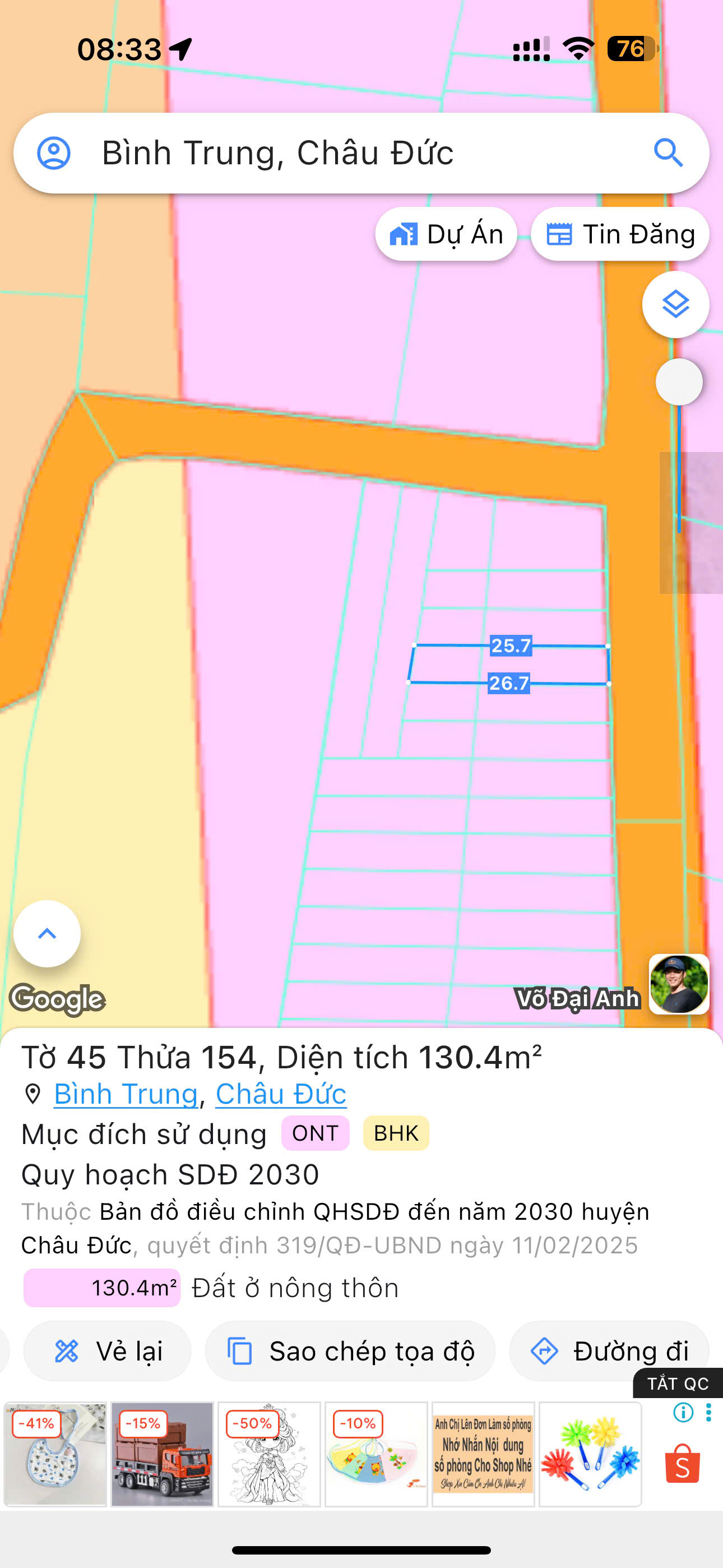Open the Tin Đăng chip

click(619, 234)
